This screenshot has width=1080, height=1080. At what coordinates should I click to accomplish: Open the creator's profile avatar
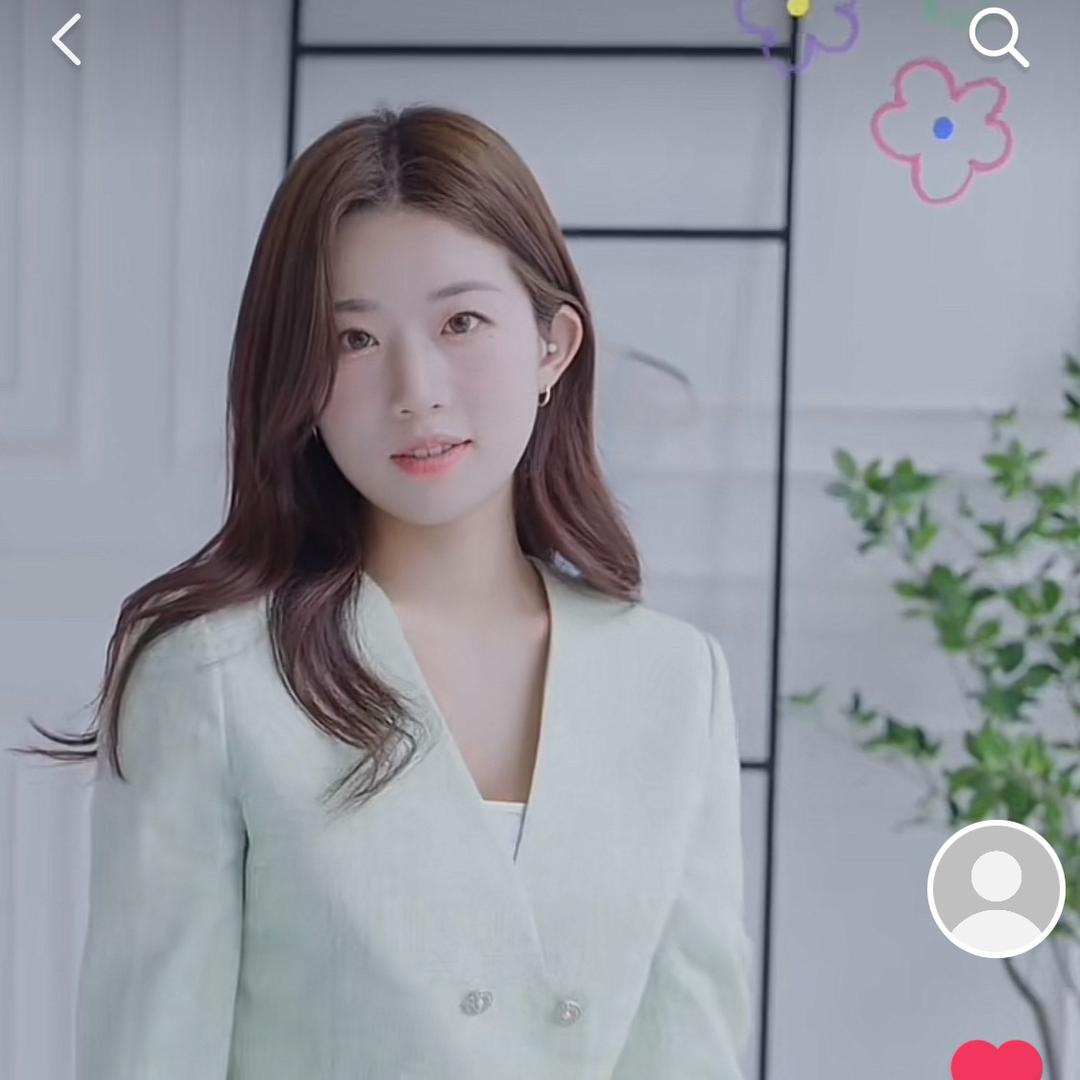coord(996,889)
